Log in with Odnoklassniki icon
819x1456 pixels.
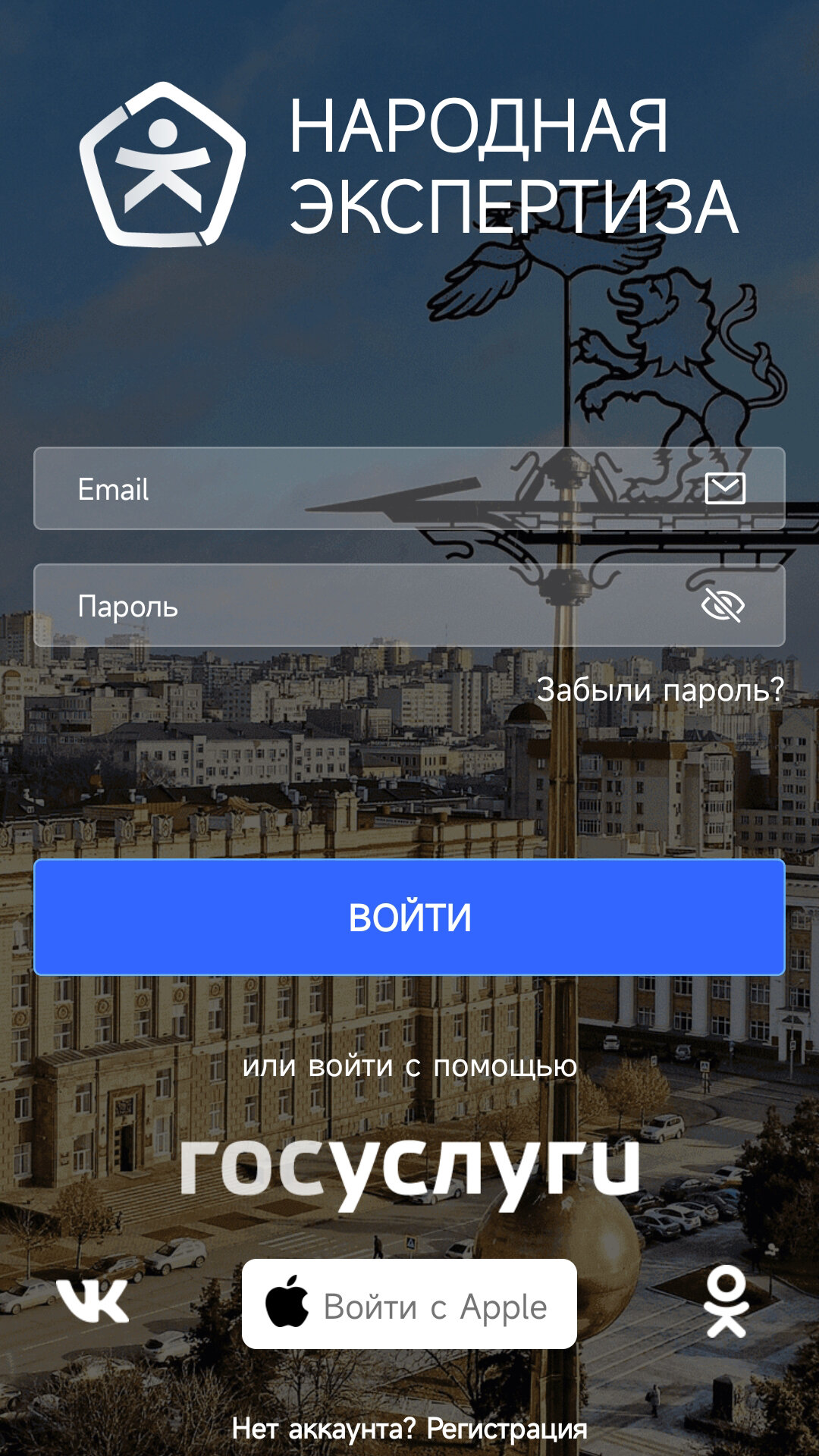click(726, 1302)
